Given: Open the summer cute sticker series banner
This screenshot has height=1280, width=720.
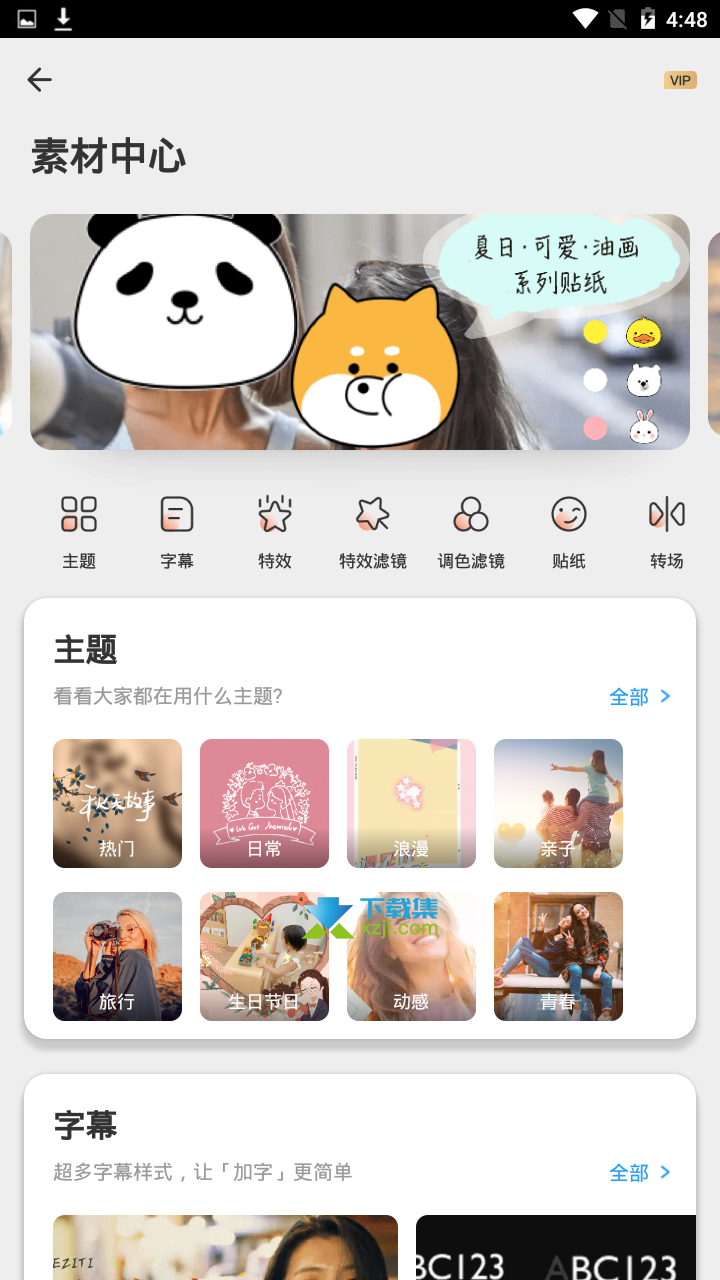Looking at the screenshot, I should pos(360,332).
